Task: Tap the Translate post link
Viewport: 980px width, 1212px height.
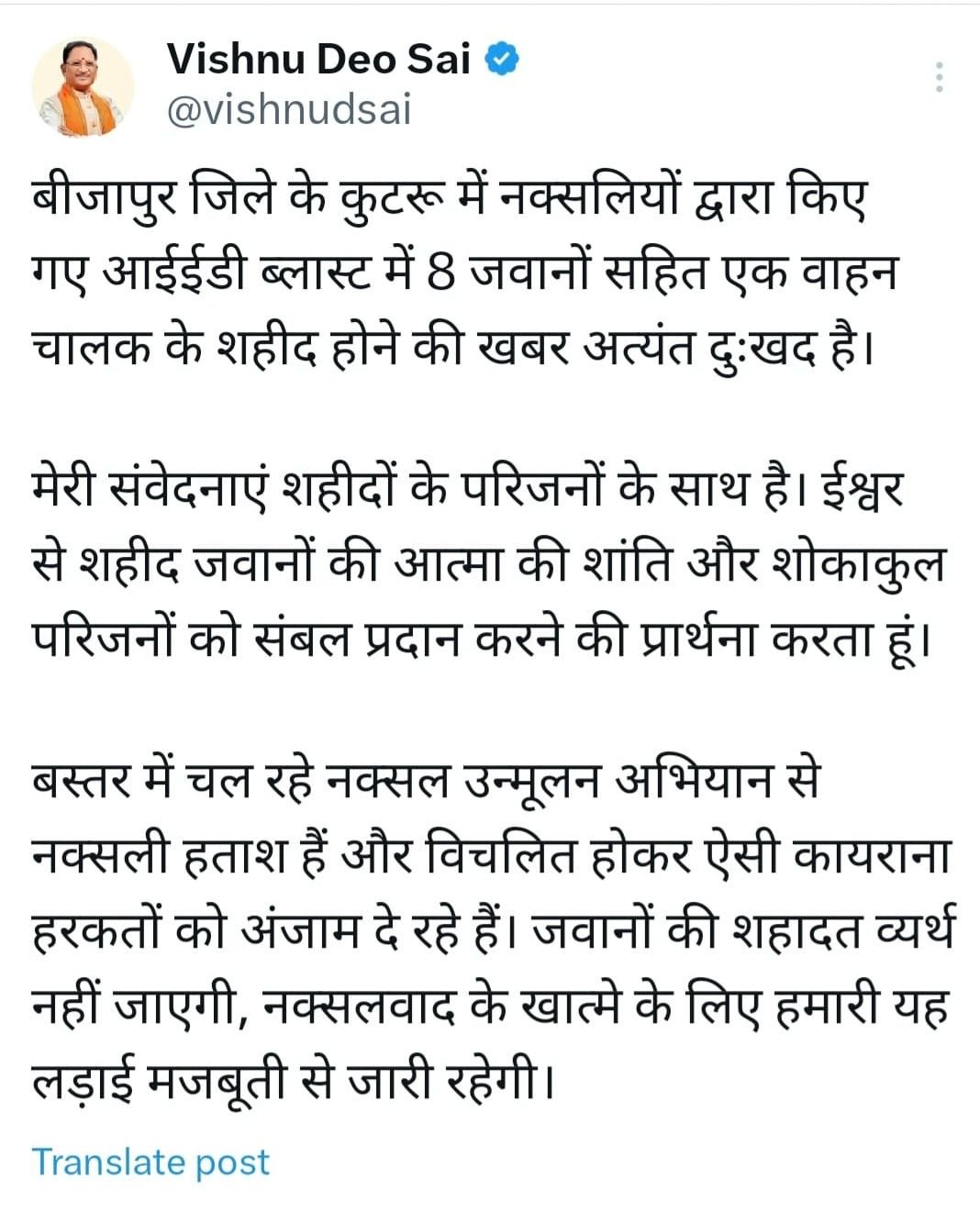Action: coord(151,1162)
